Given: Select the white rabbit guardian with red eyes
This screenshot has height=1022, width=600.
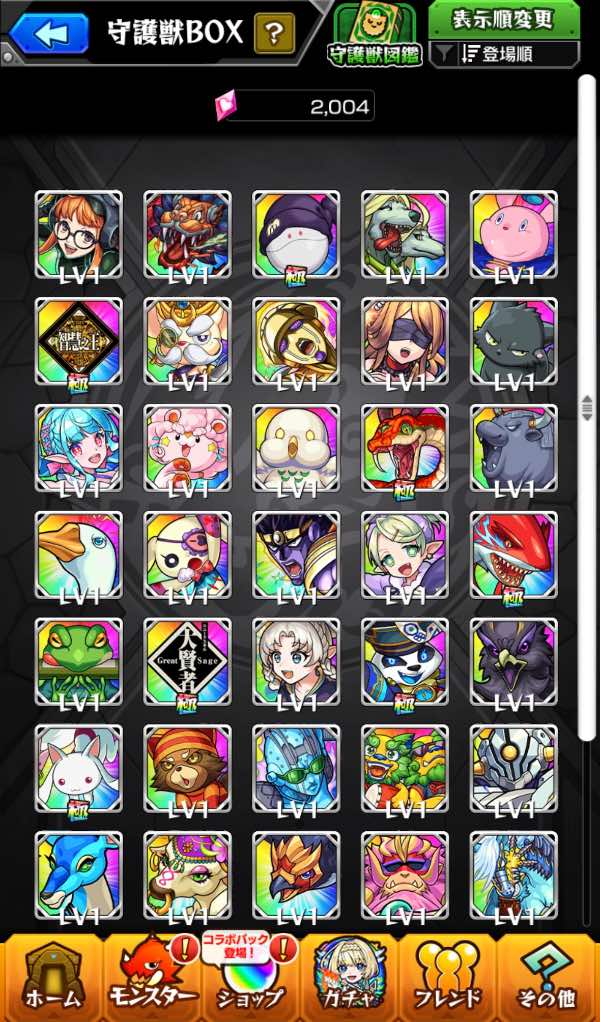Looking at the screenshot, I should (x=78, y=768).
